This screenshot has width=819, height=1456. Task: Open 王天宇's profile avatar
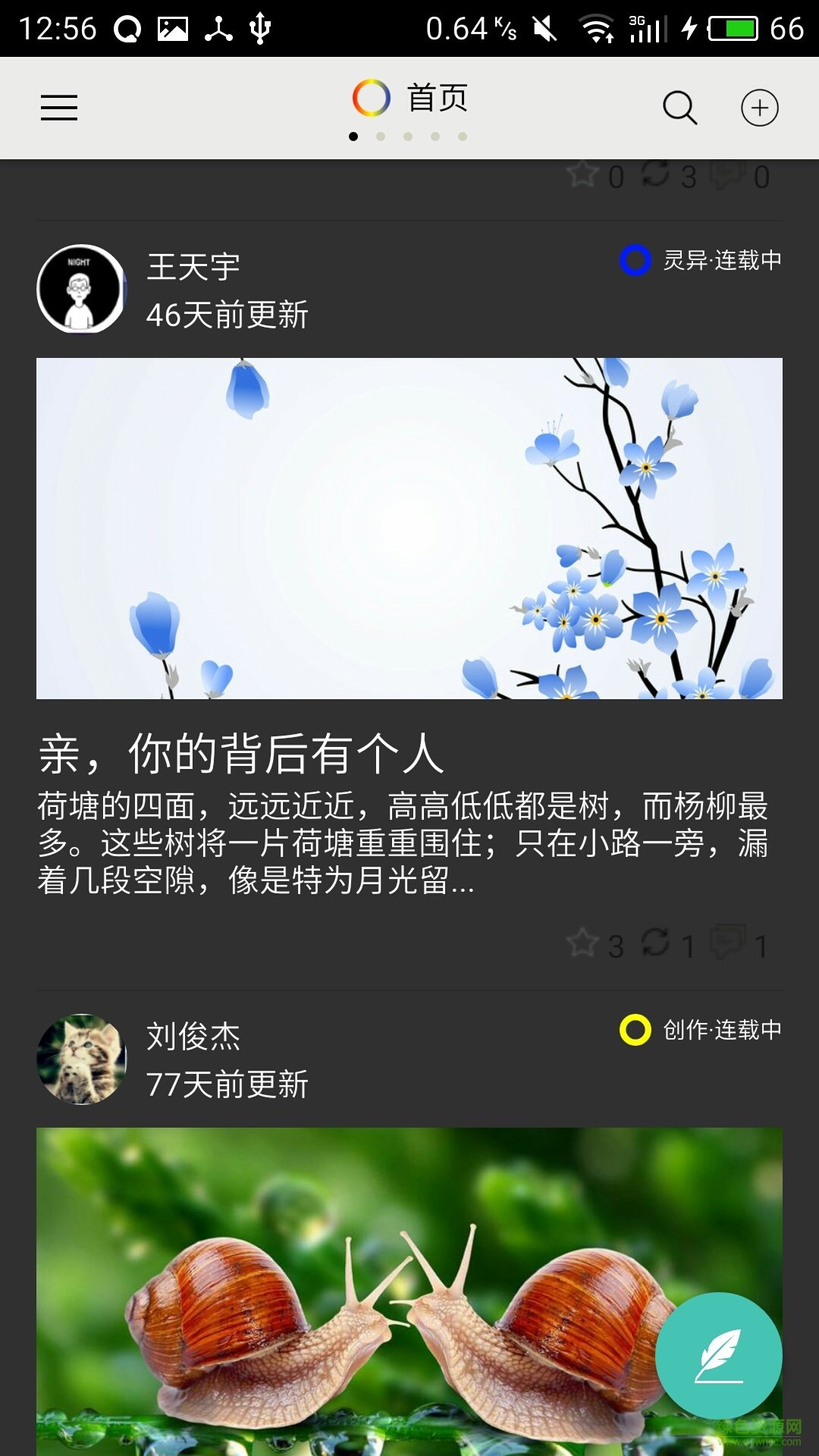[x=81, y=289]
